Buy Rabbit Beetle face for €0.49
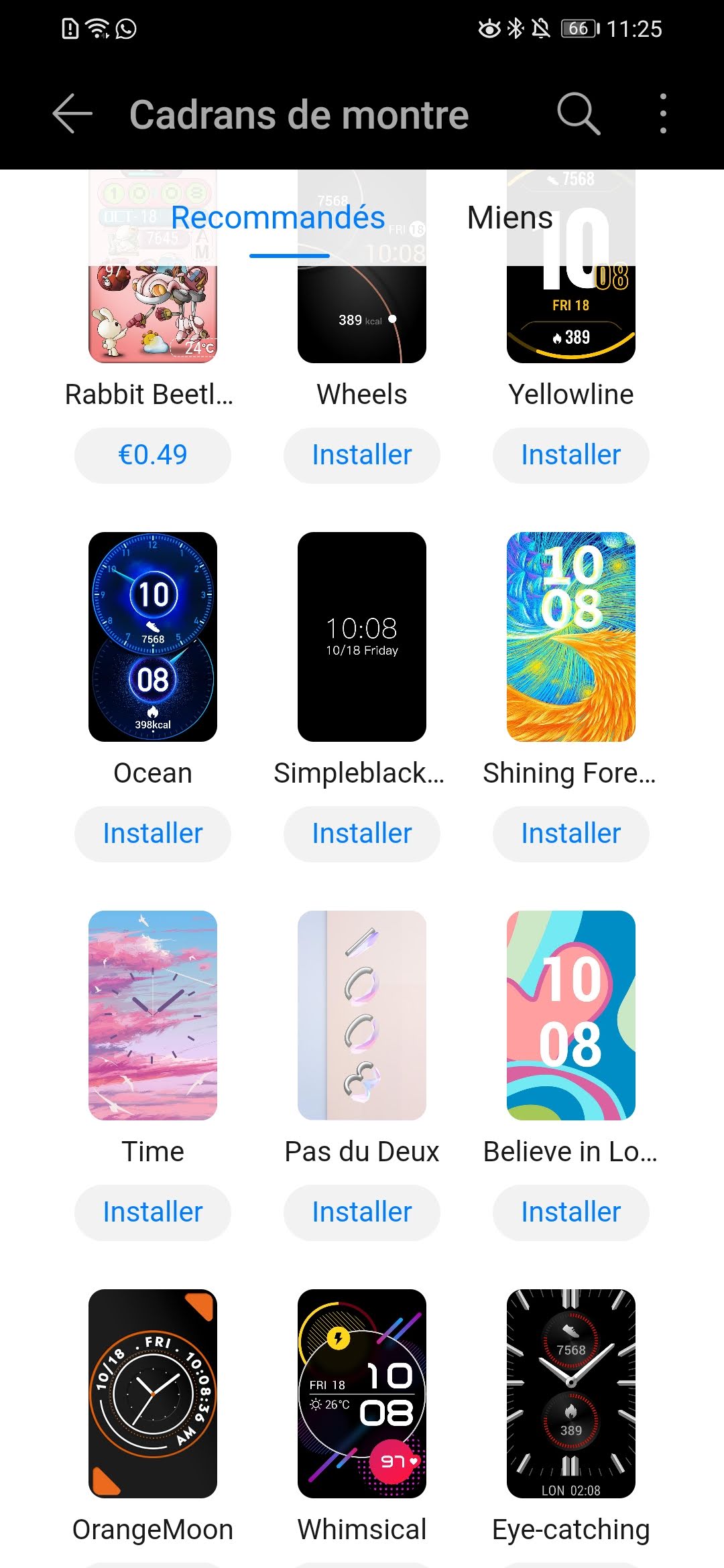 (x=153, y=455)
